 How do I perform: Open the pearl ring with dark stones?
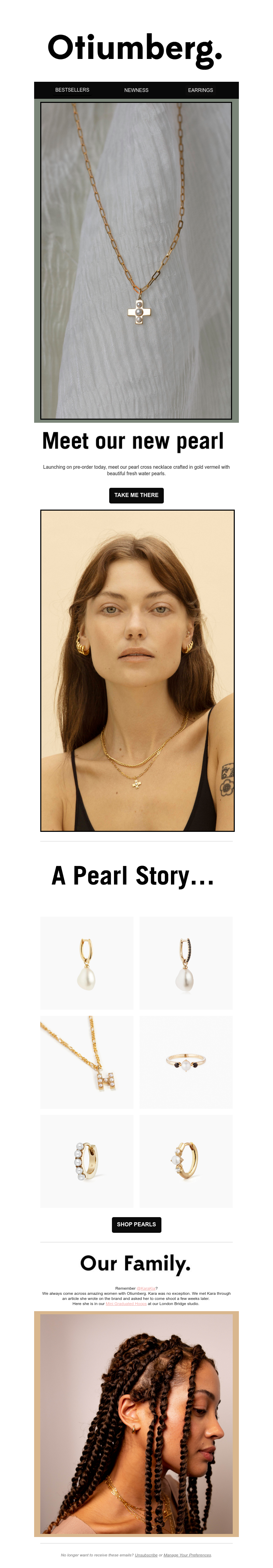coord(186,1061)
